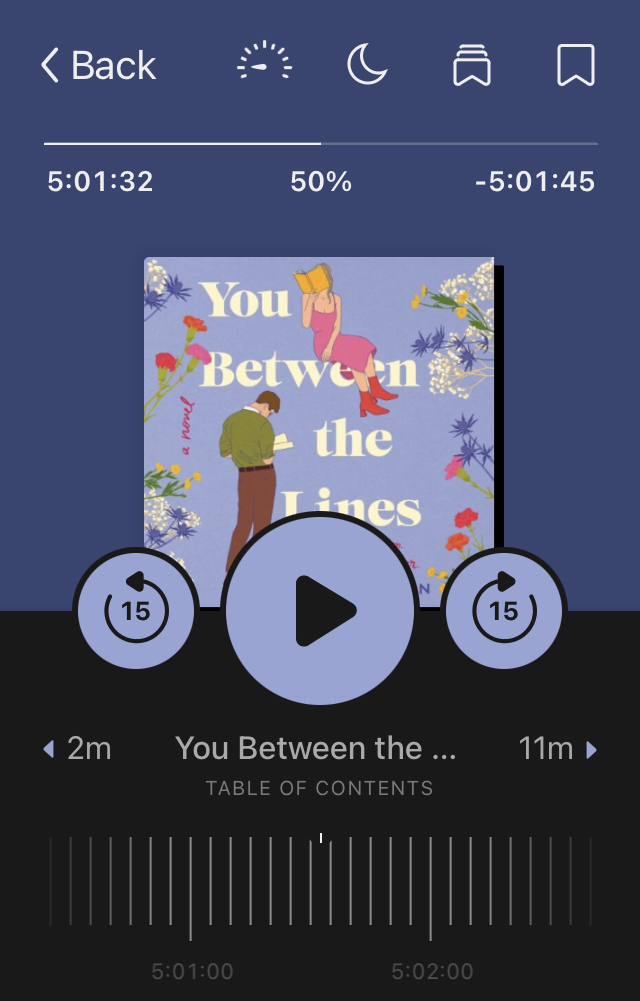Open the Table of Contents
Screen dimensions: 640x1001
(x=319, y=788)
